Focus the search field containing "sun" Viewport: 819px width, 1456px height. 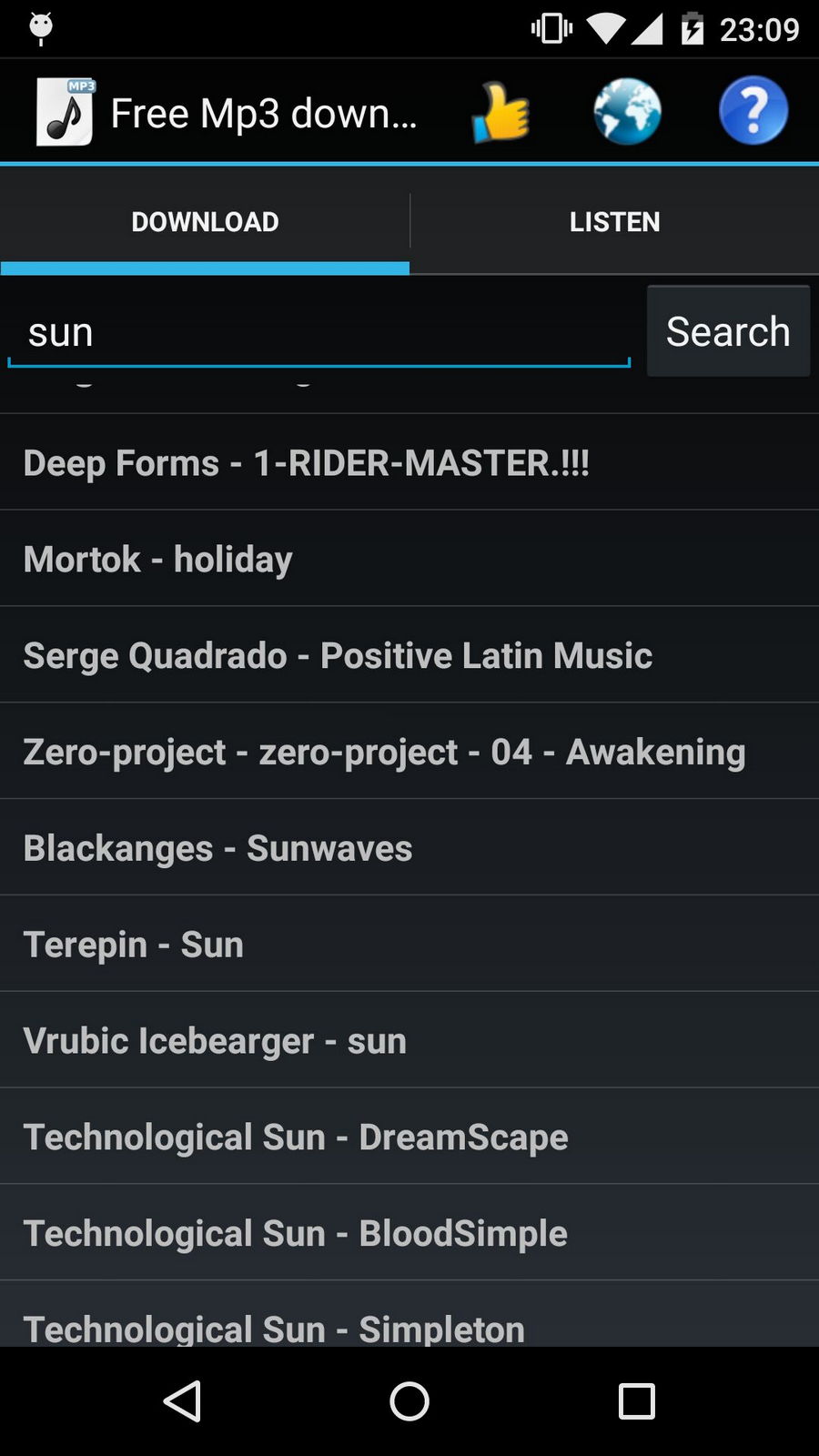tap(318, 332)
